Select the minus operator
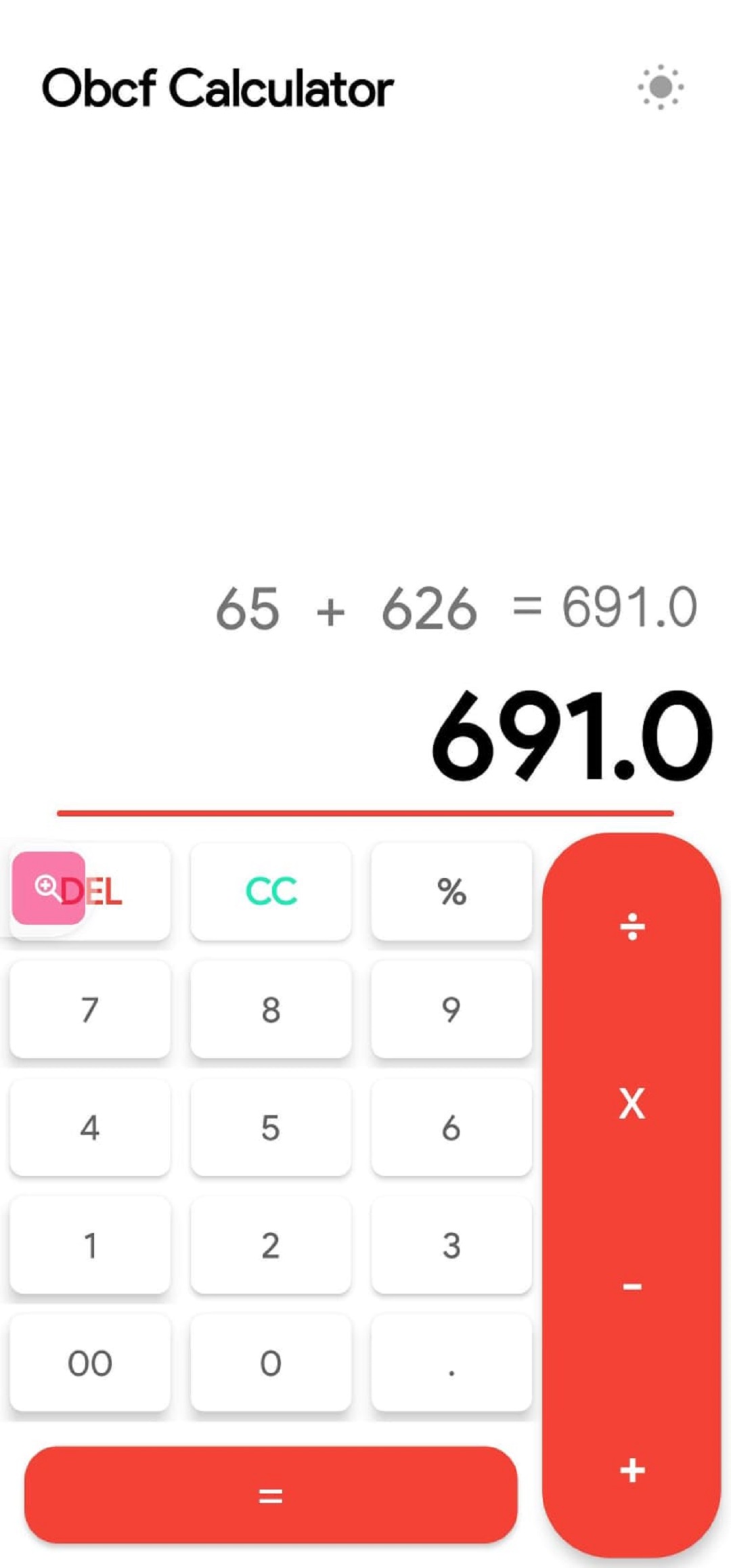The width and height of the screenshot is (731, 1568). (x=632, y=1286)
